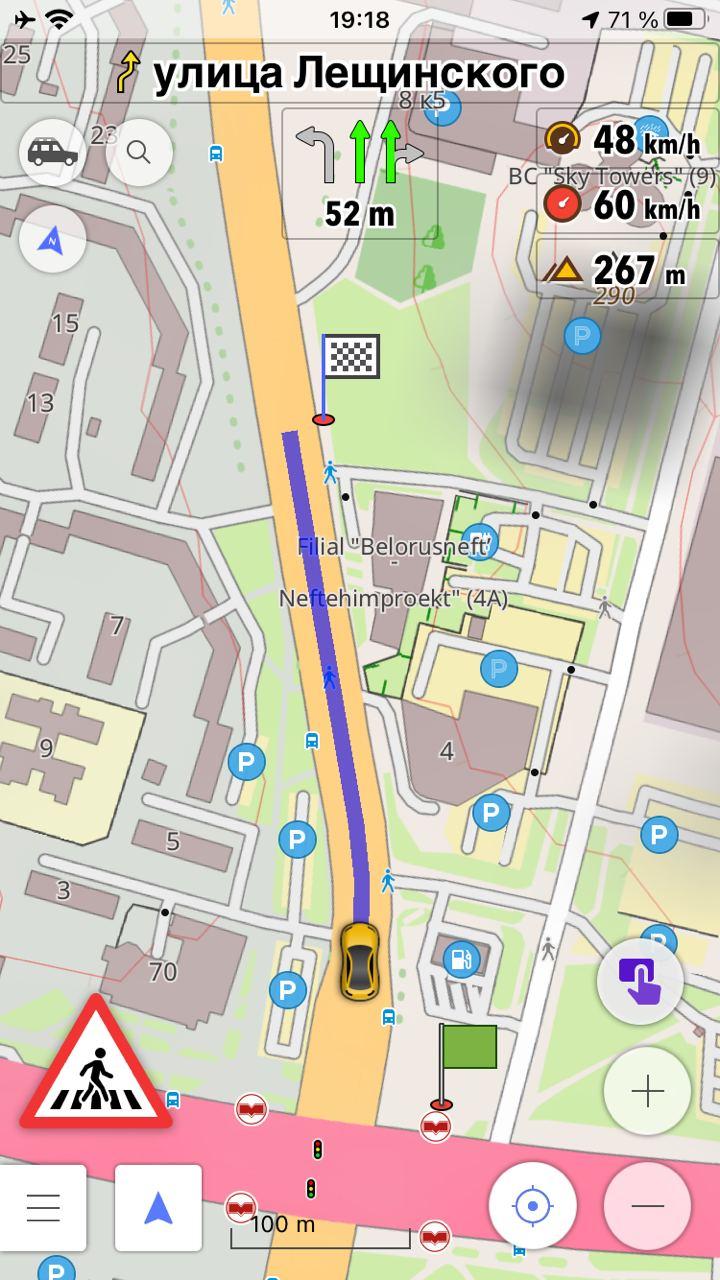
Task: Open the hamburger menu
Action: click(x=43, y=1208)
